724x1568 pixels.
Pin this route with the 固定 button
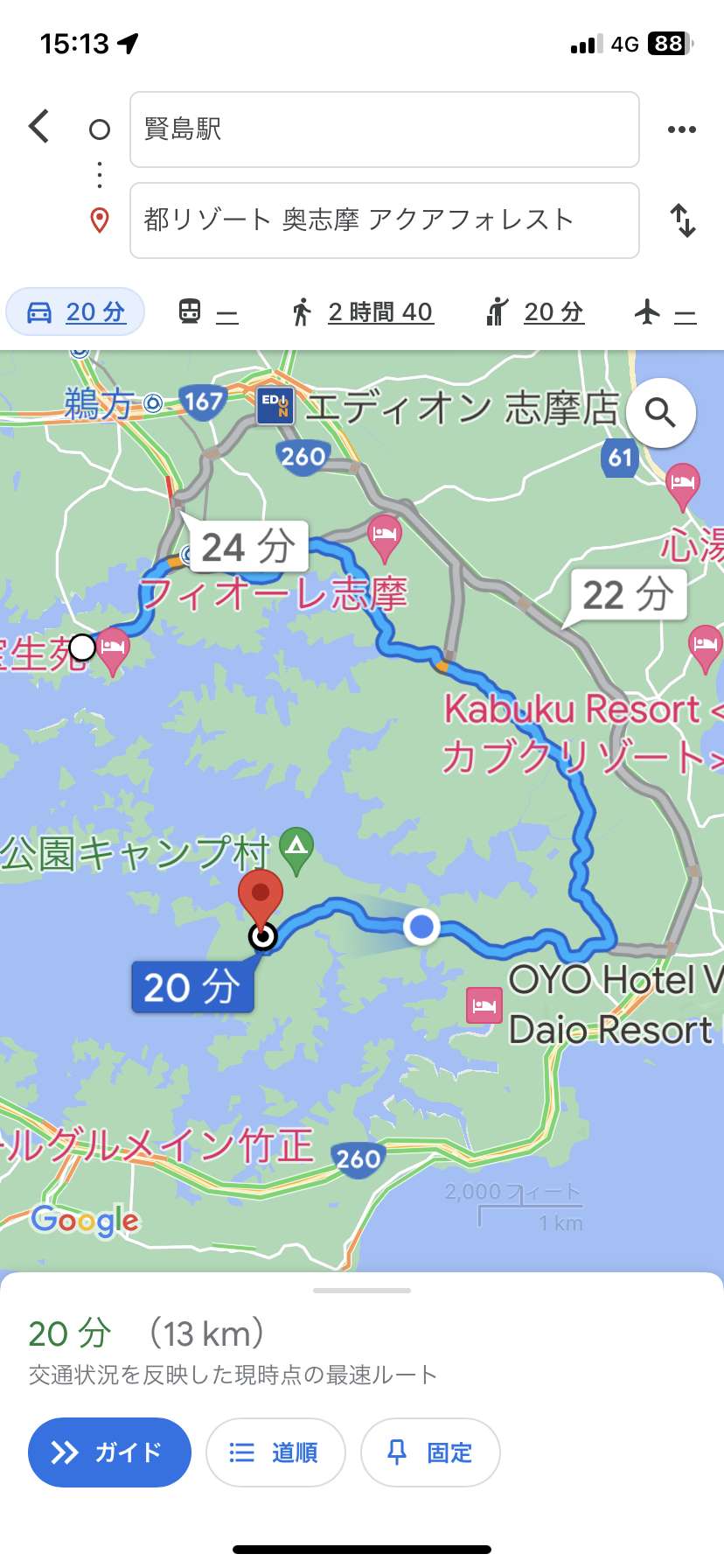pyautogui.click(x=430, y=1452)
